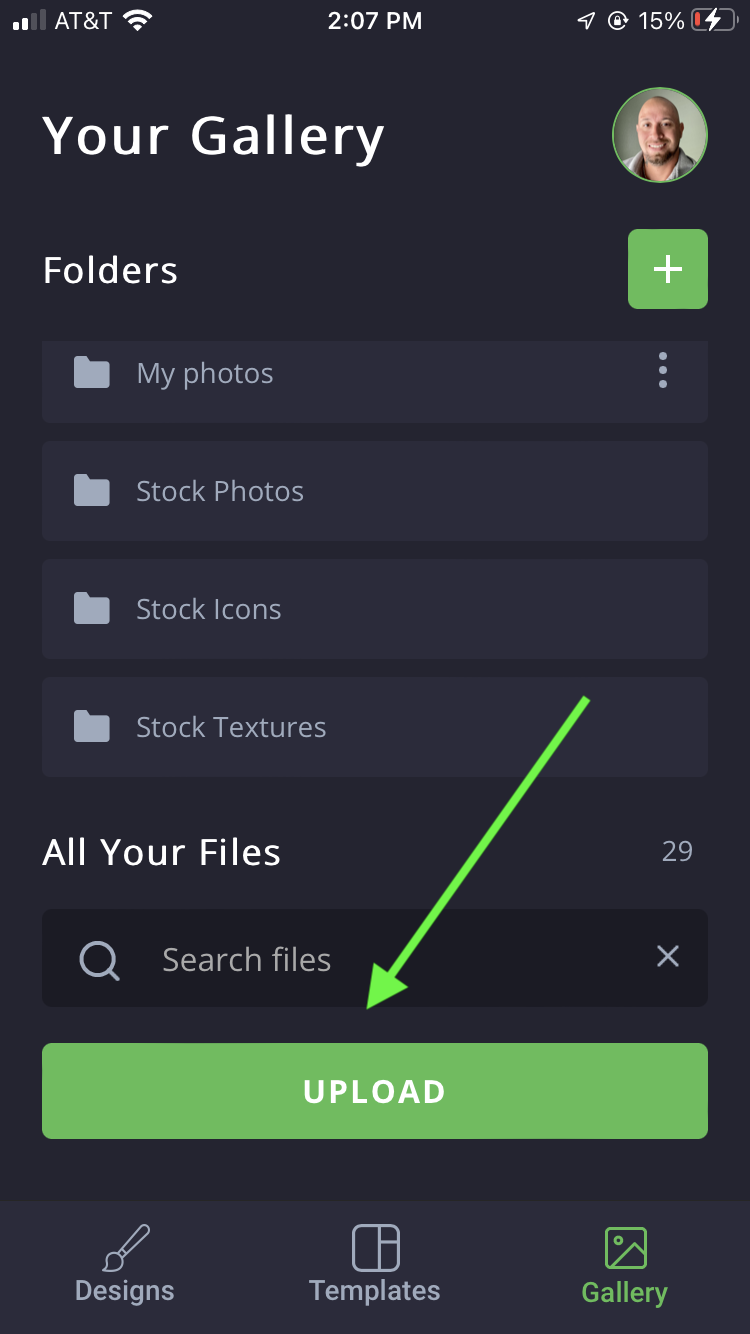
Task: Open the Stock Photos folder row
Action: (x=375, y=490)
